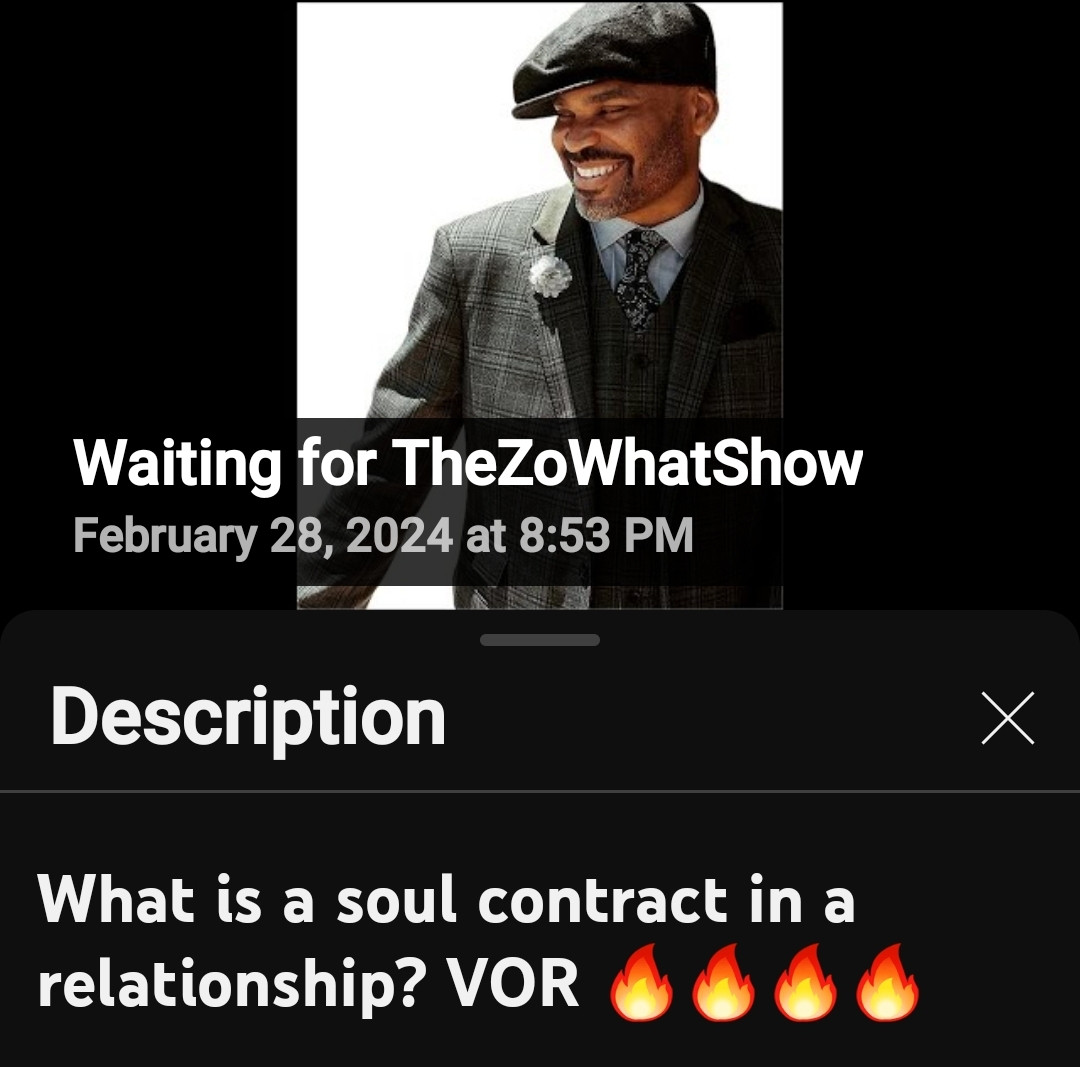
Task: Close the Description panel
Action: click(1007, 718)
